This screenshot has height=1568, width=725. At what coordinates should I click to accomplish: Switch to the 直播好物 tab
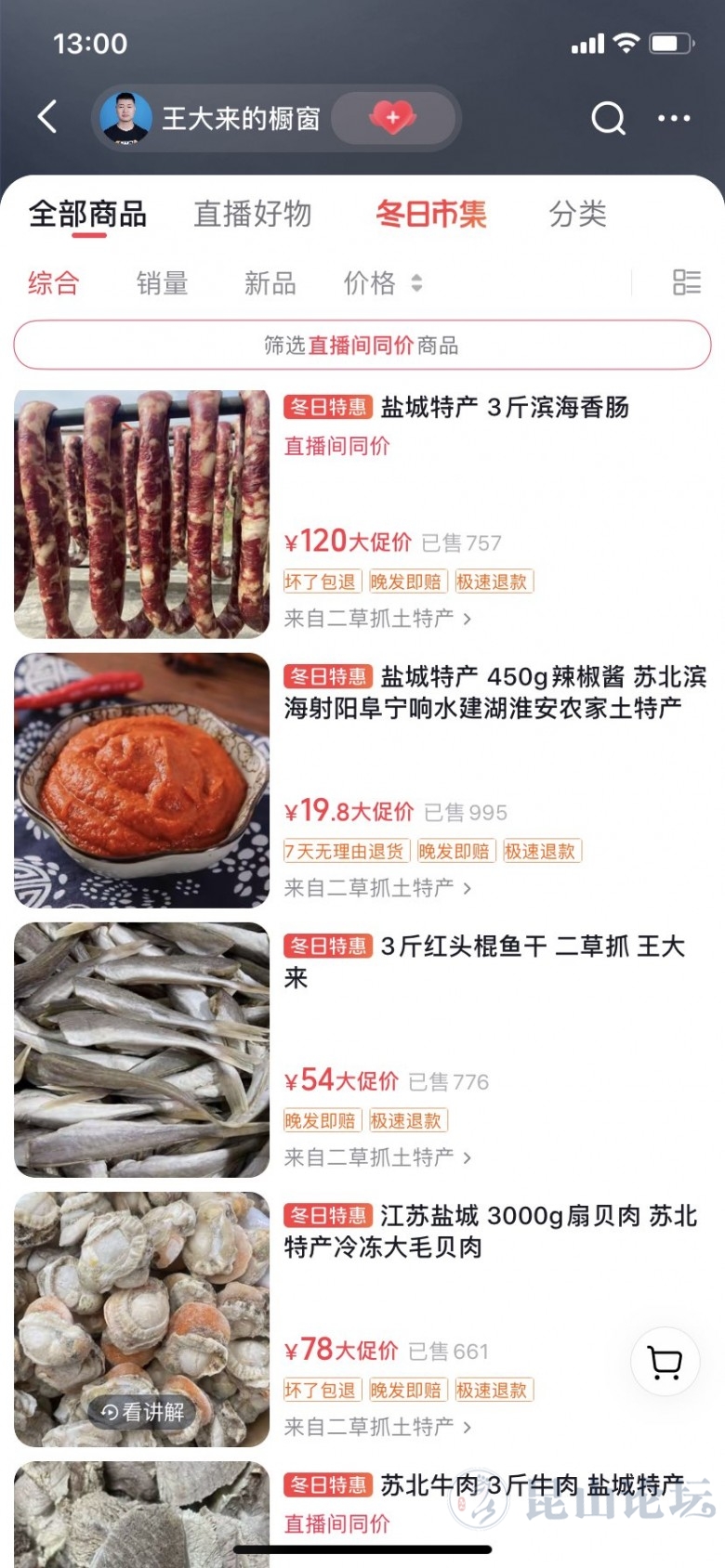coord(252,215)
